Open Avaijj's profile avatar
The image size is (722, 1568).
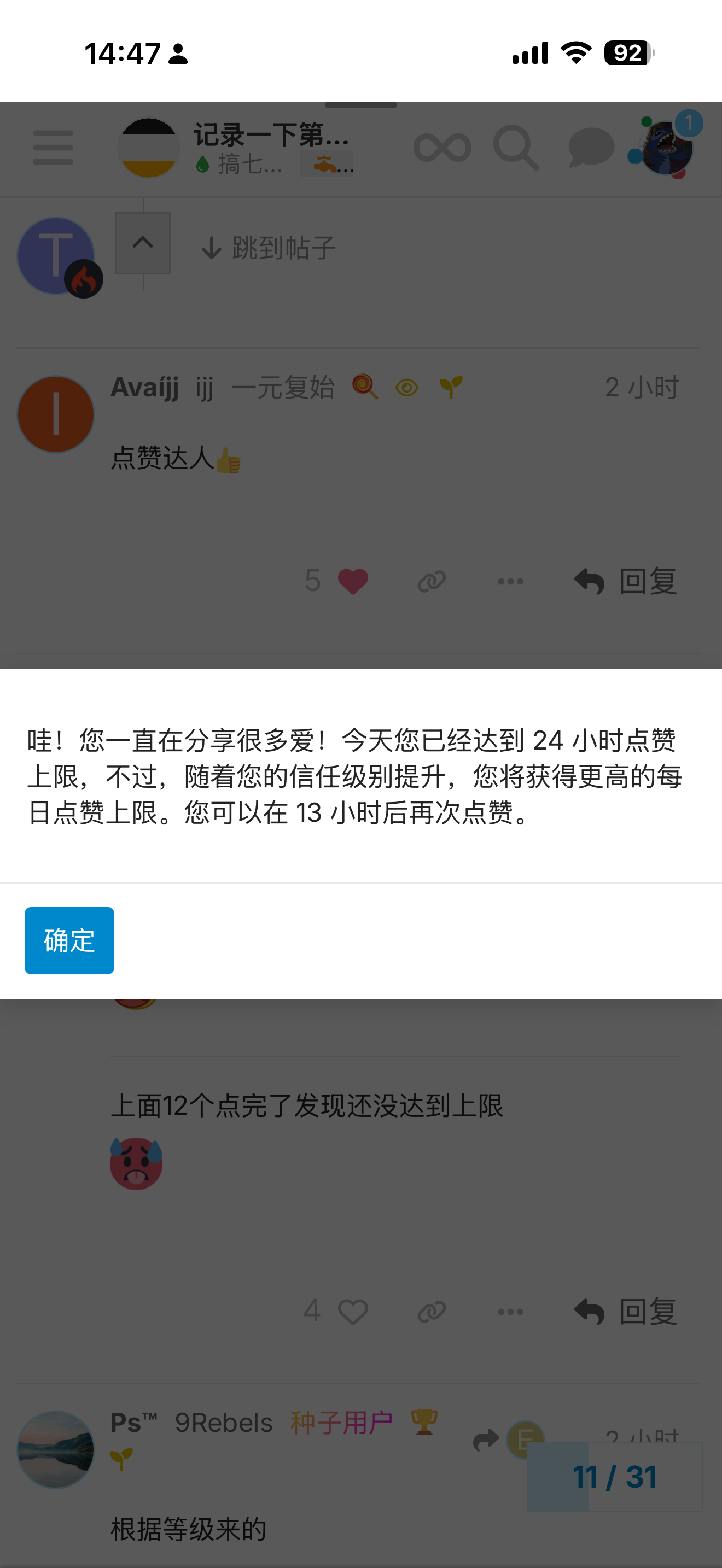[x=55, y=414]
